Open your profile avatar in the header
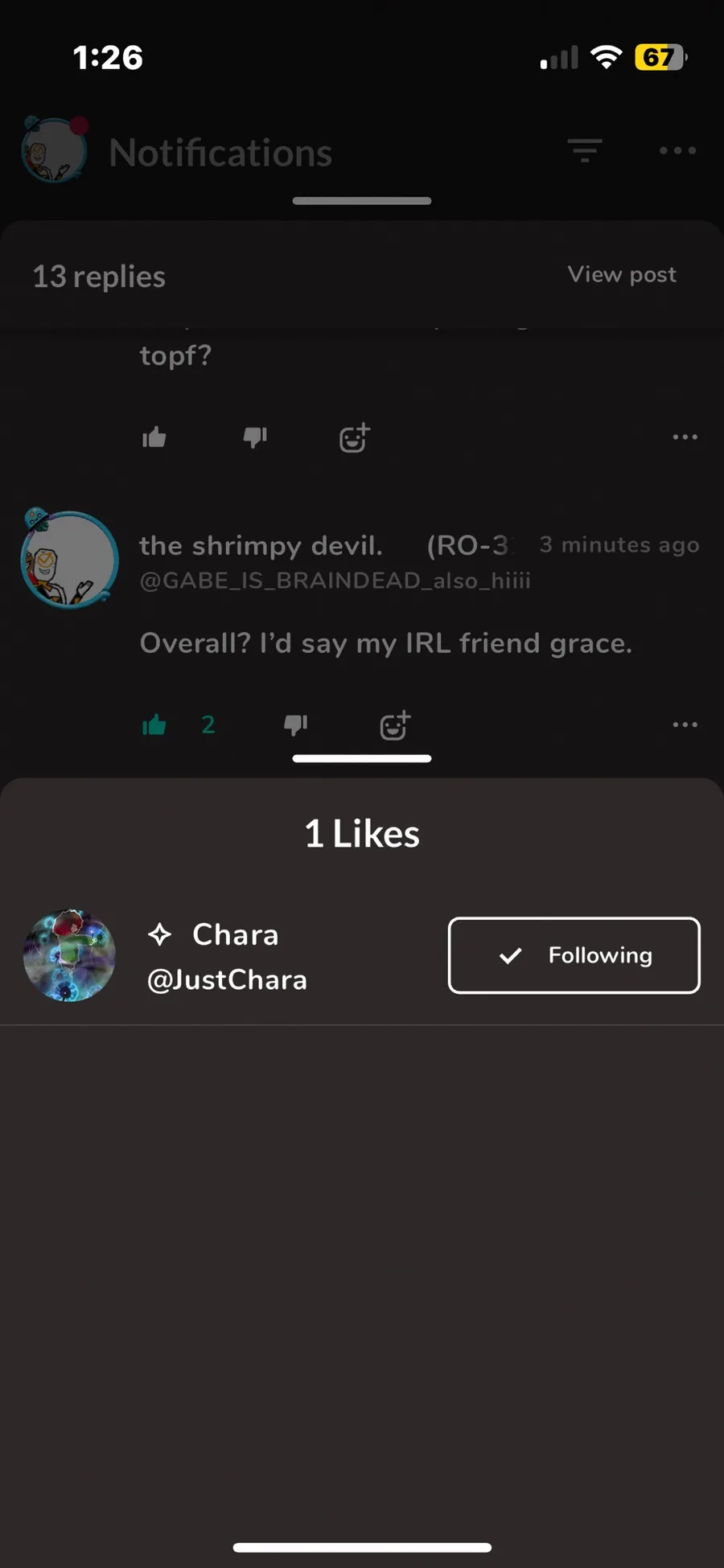The image size is (724, 1568). tap(55, 150)
